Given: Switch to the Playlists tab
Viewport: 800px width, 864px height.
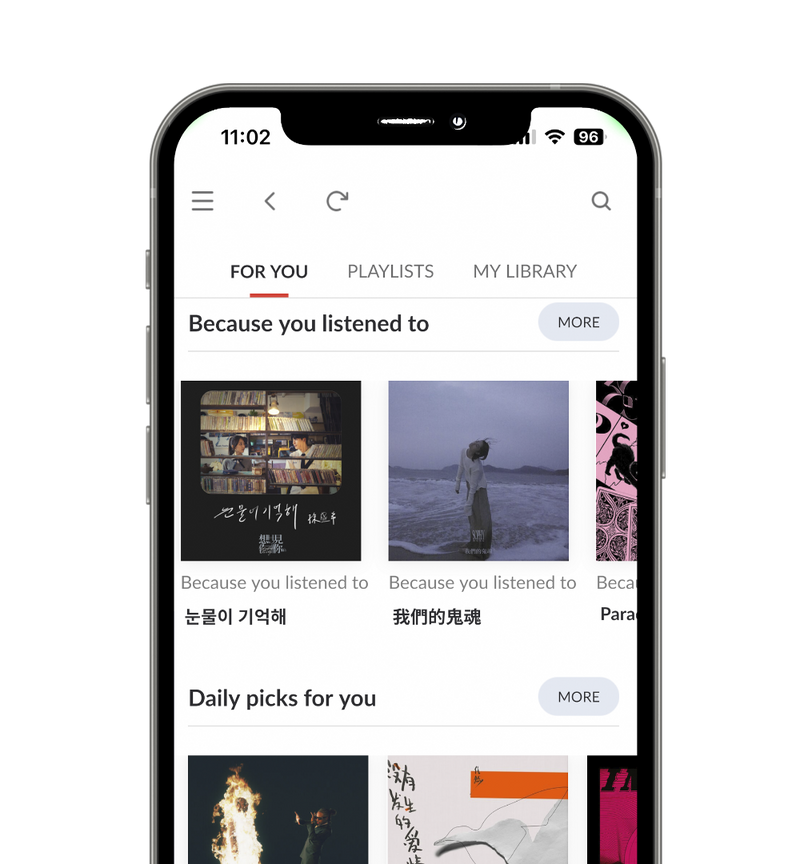Looking at the screenshot, I should (390, 271).
